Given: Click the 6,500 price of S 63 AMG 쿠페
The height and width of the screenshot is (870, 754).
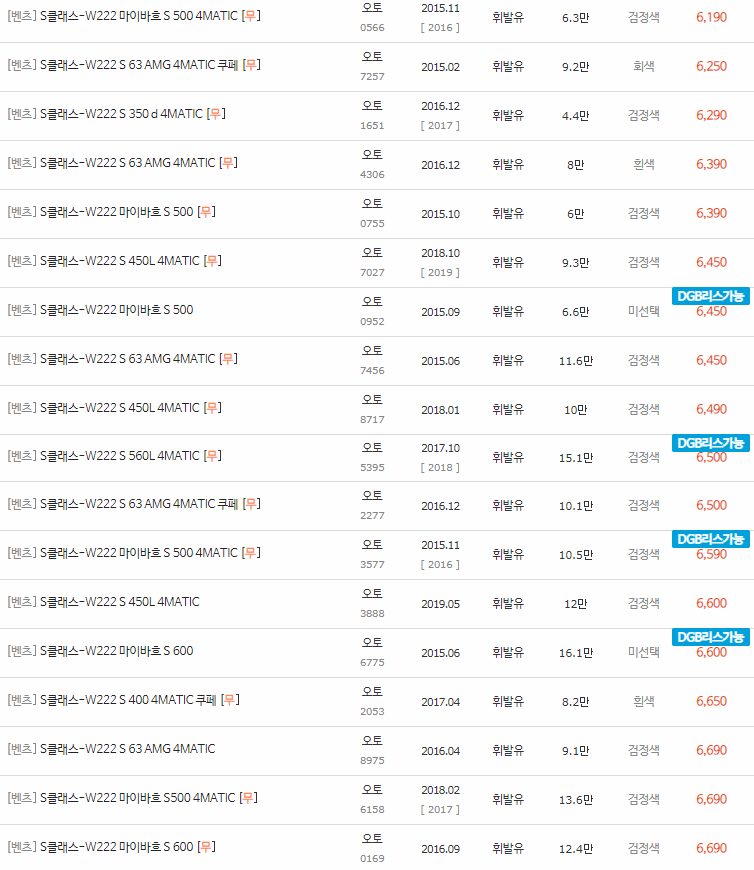Looking at the screenshot, I should point(712,505).
